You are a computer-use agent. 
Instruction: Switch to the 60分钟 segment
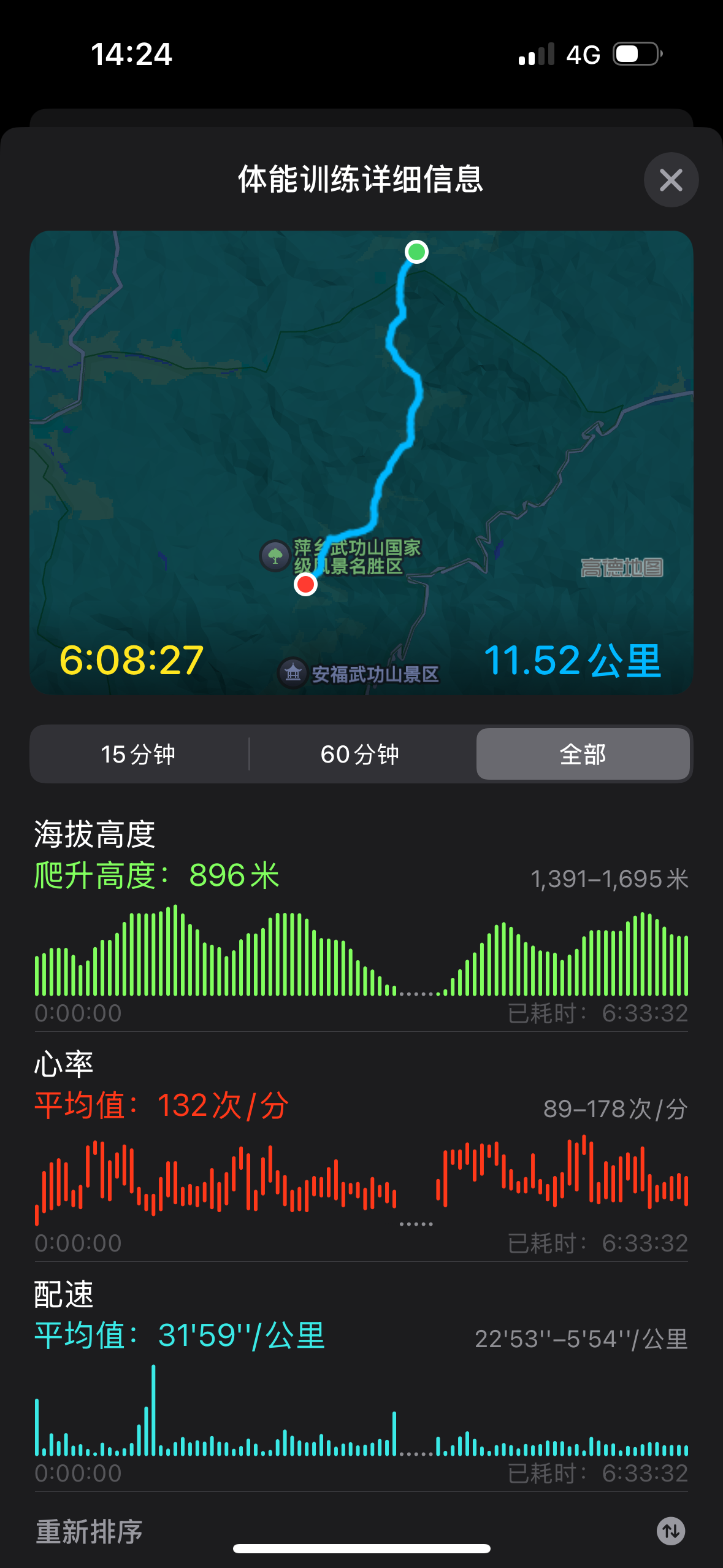[x=361, y=754]
